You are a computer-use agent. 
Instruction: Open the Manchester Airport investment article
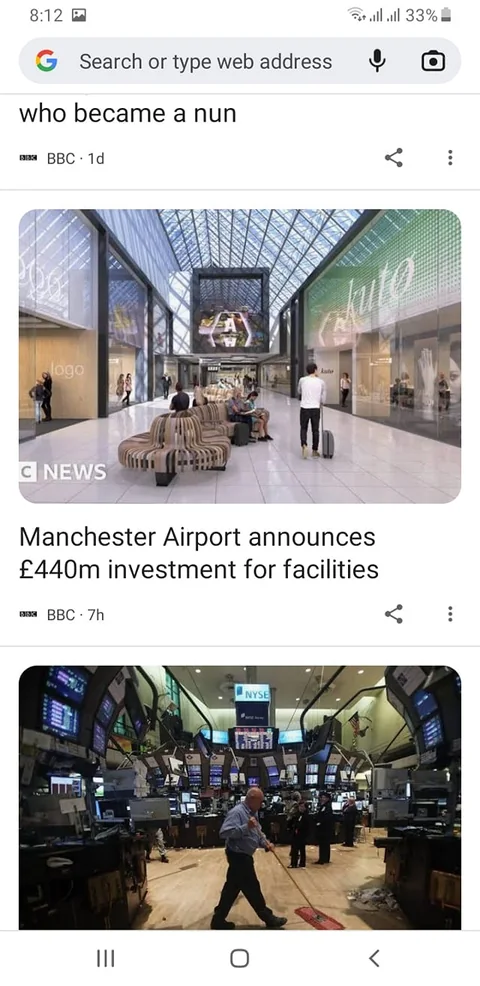(x=199, y=553)
